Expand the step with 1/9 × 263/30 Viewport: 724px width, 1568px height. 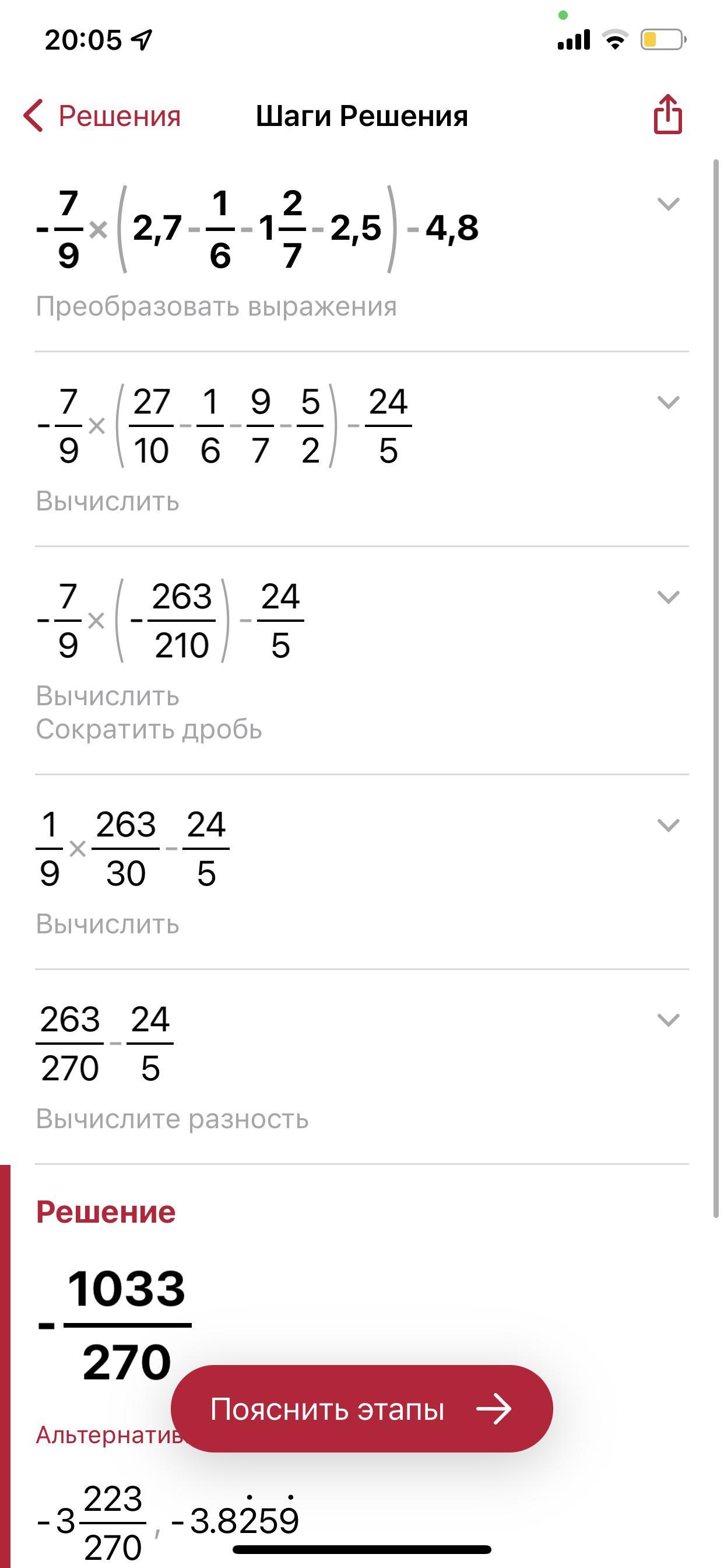pyautogui.click(x=668, y=825)
